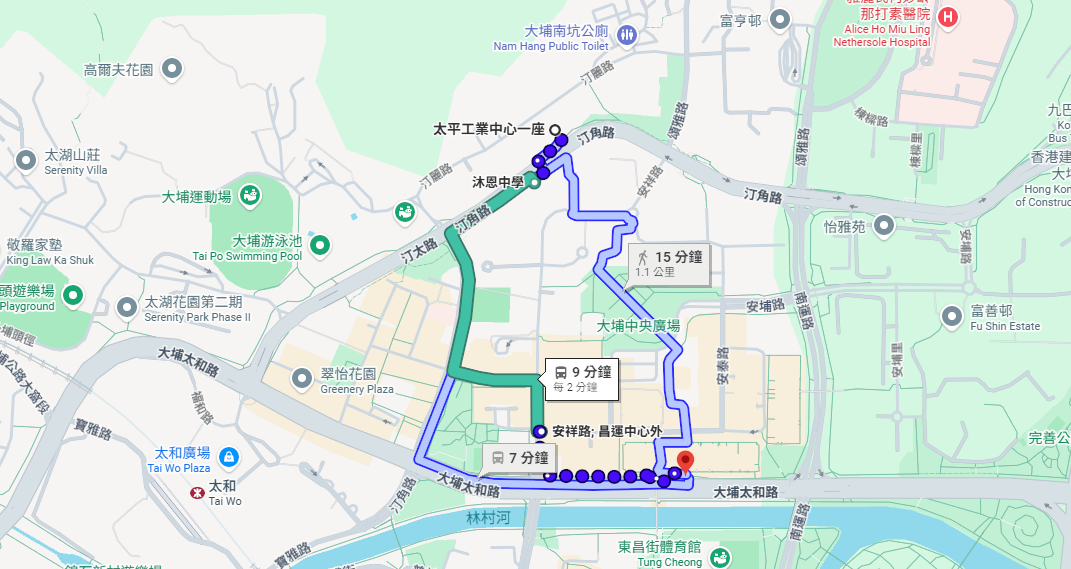This screenshot has width=1071, height=569.
Task: Open Nam Hang Public Toilet marker
Action: (x=627, y=35)
